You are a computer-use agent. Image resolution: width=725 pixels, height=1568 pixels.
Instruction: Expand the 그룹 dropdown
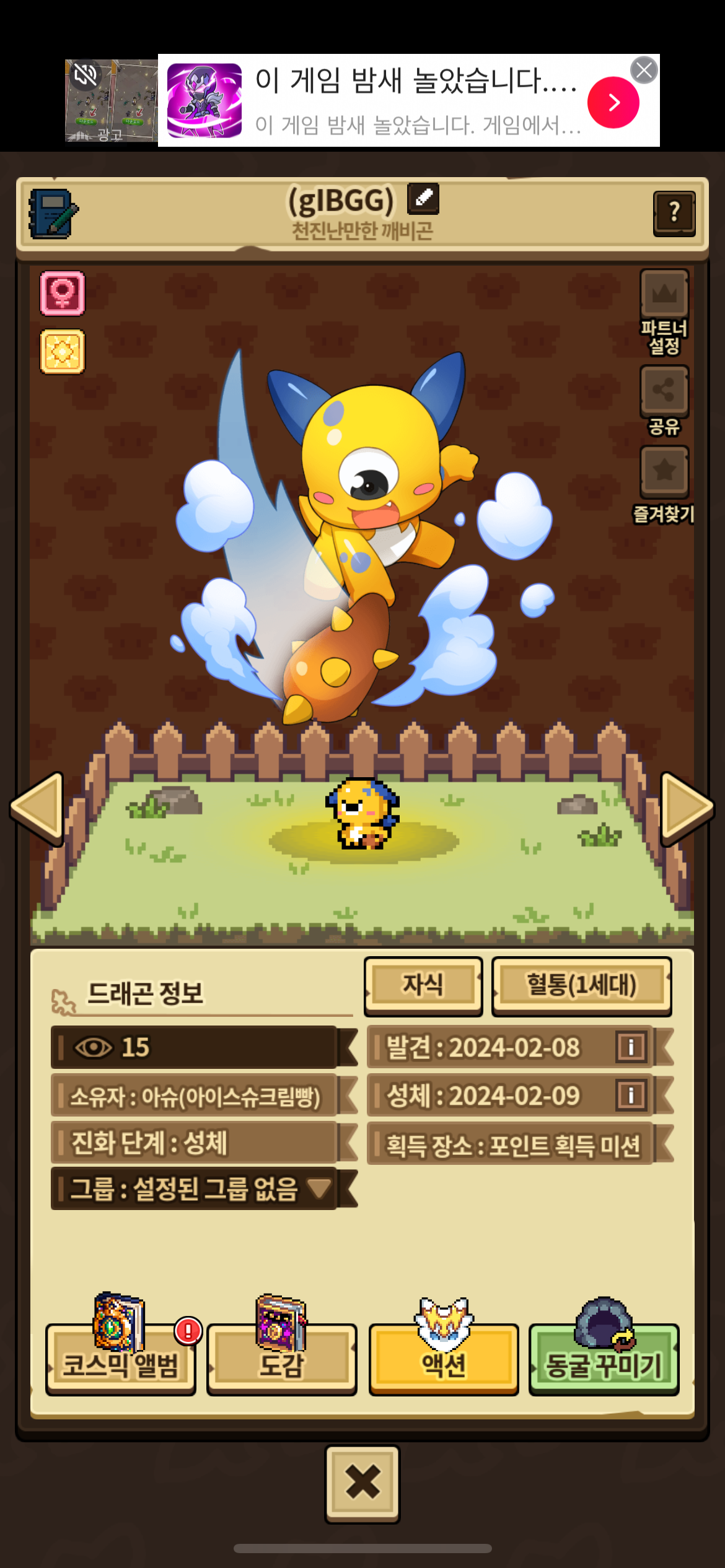coord(320,1188)
